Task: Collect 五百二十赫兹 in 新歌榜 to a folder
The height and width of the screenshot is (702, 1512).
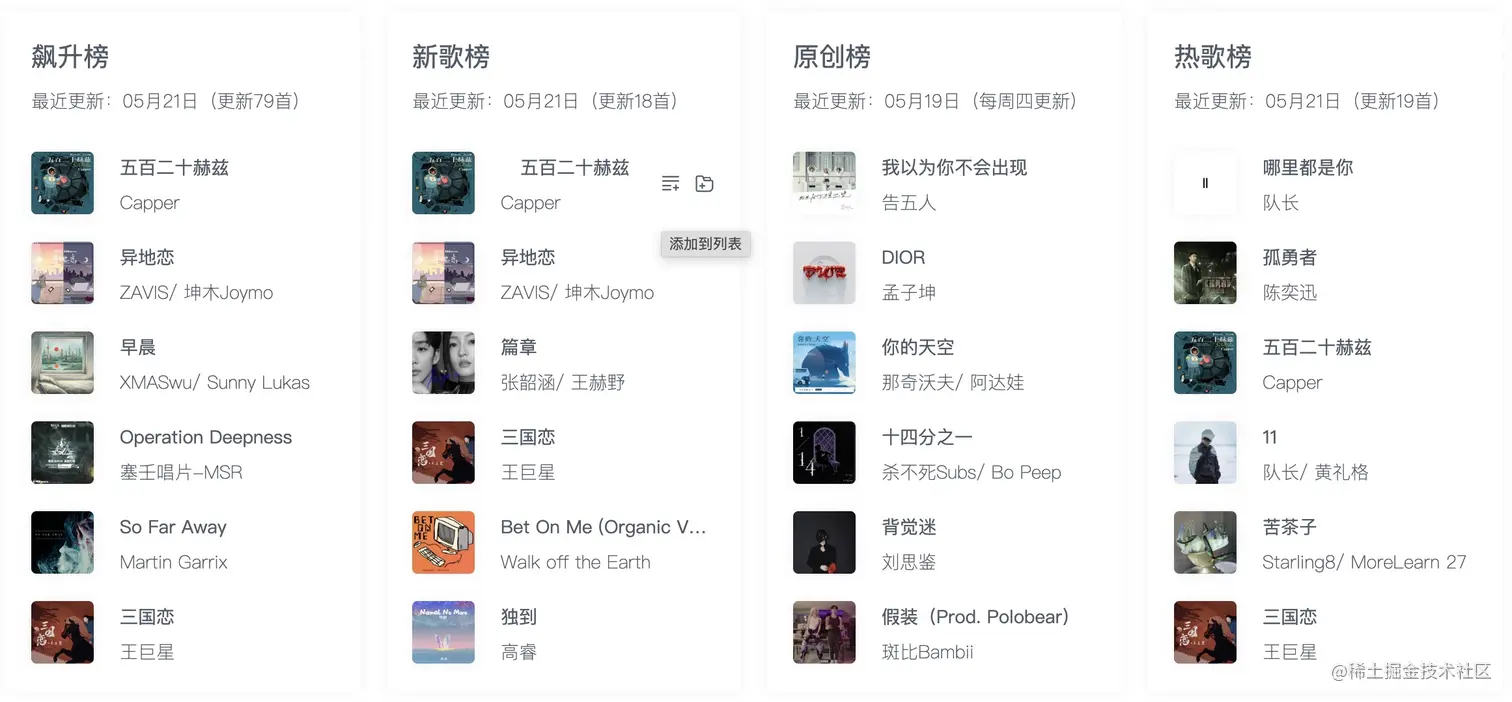Action: pos(705,183)
